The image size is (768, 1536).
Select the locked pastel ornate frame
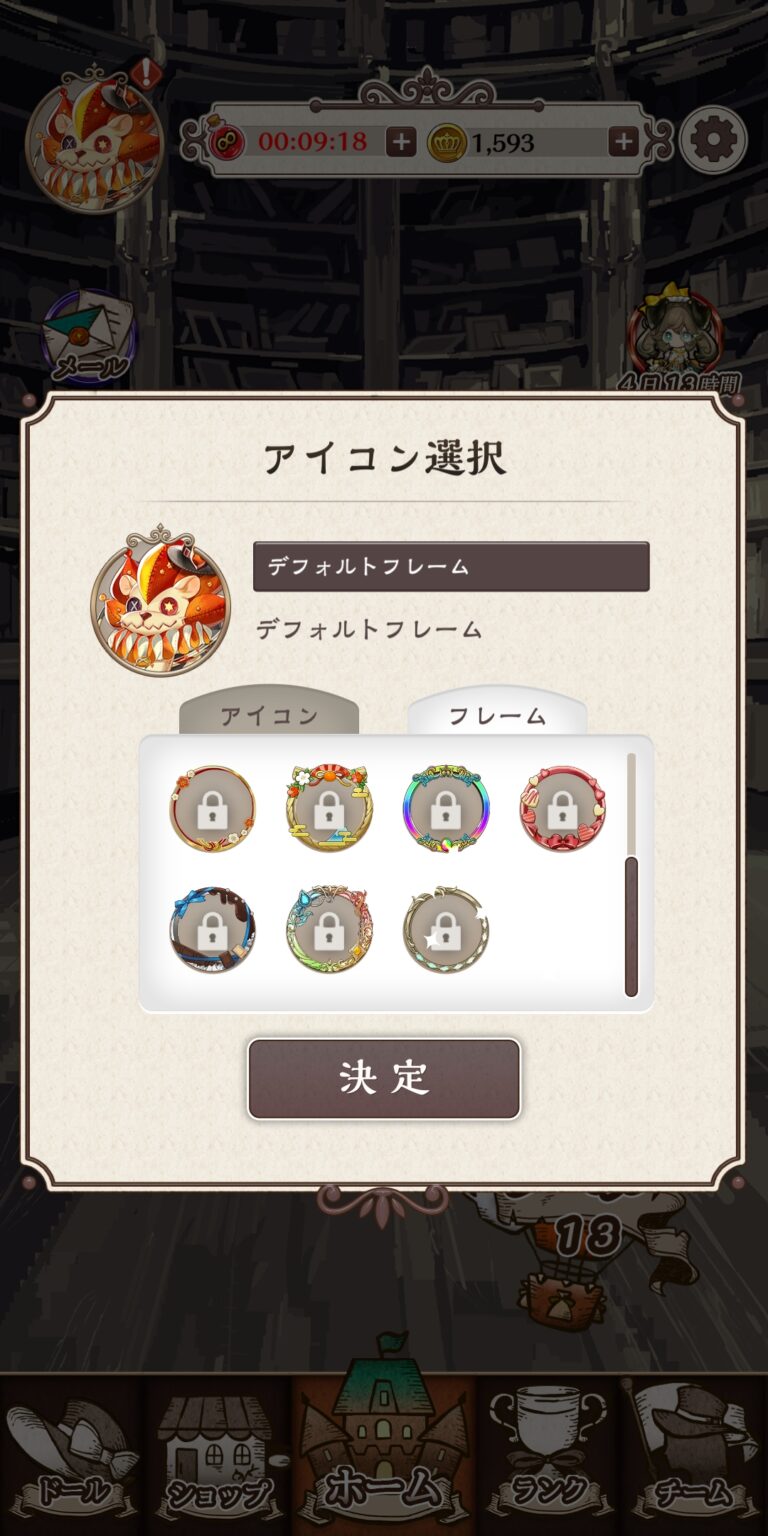329,929
